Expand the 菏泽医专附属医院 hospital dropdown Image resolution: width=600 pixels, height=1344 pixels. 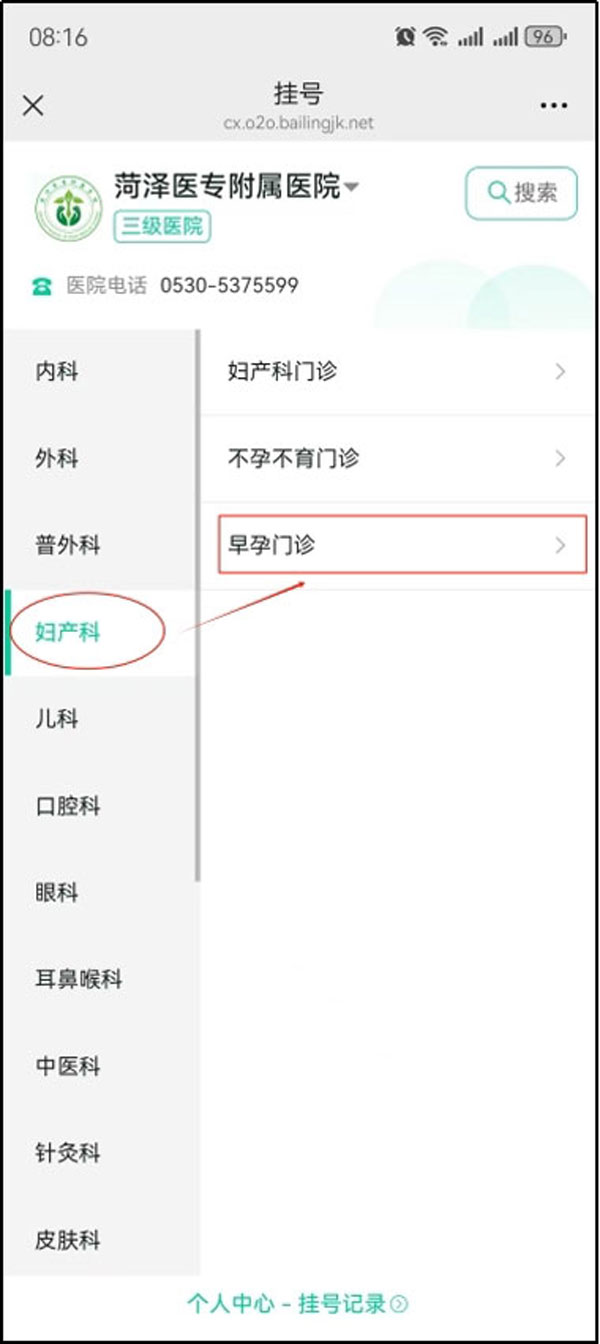352,187
